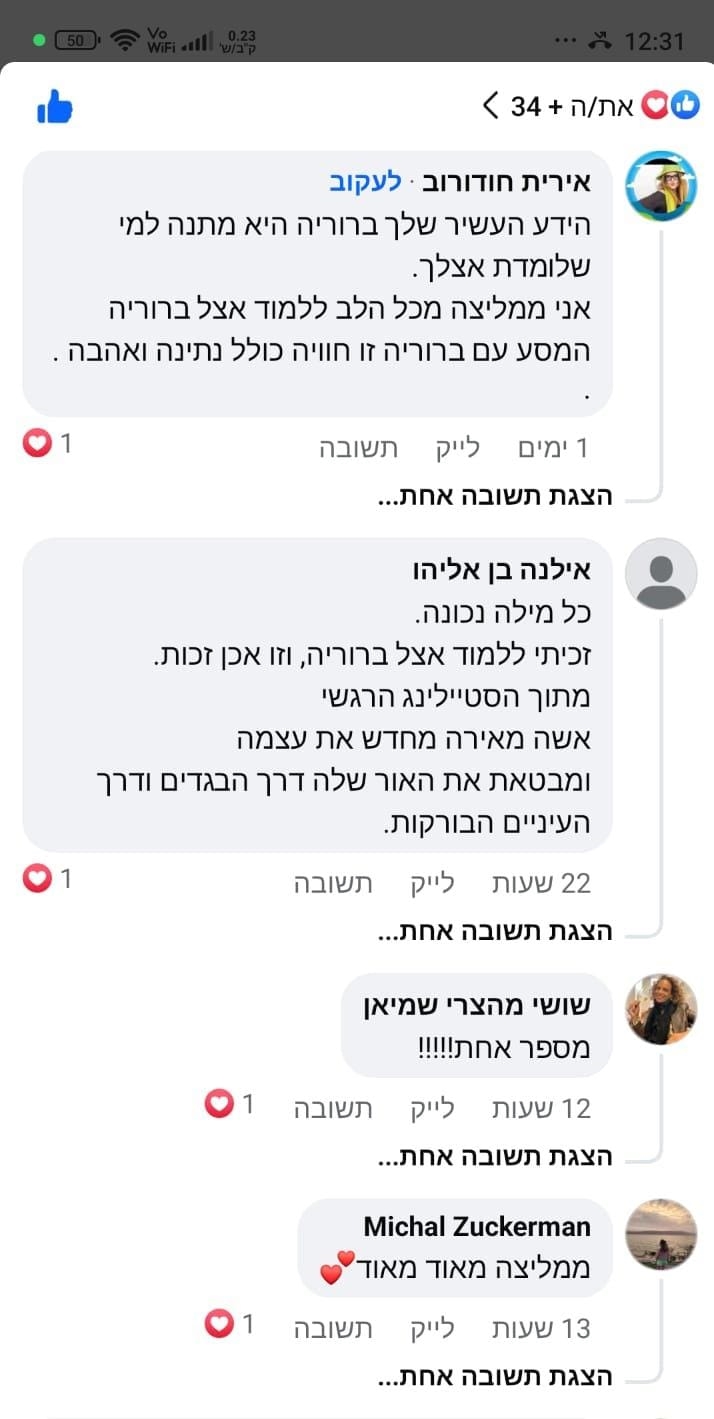Like Michal Zuckerman's comment
This screenshot has height=1419, width=714.
[432, 1328]
